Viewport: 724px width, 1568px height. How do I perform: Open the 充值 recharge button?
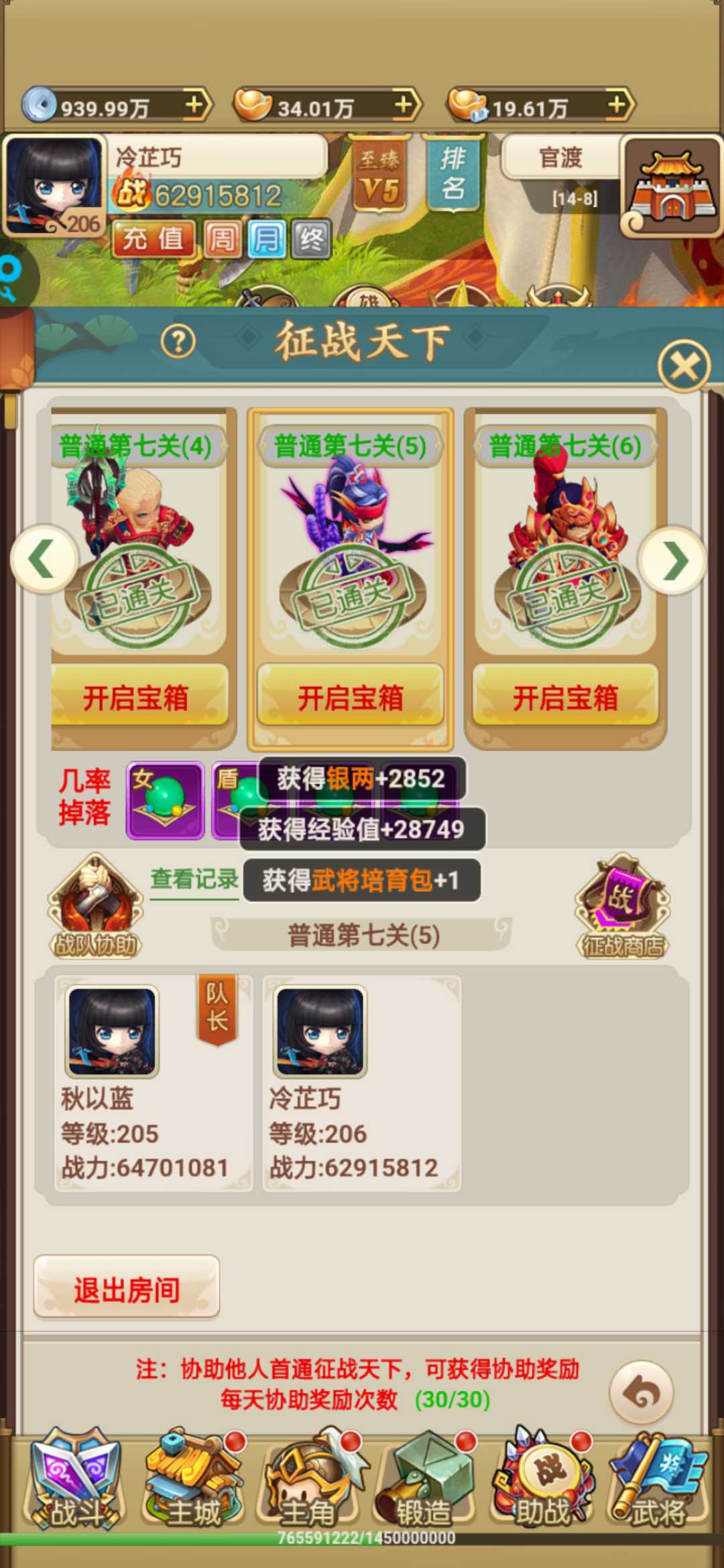(x=154, y=239)
